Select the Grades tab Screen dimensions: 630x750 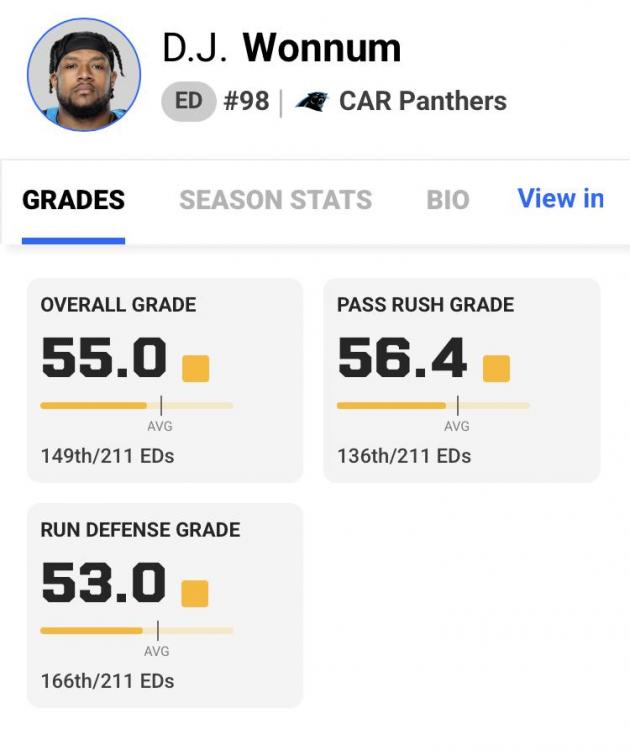pos(73,200)
